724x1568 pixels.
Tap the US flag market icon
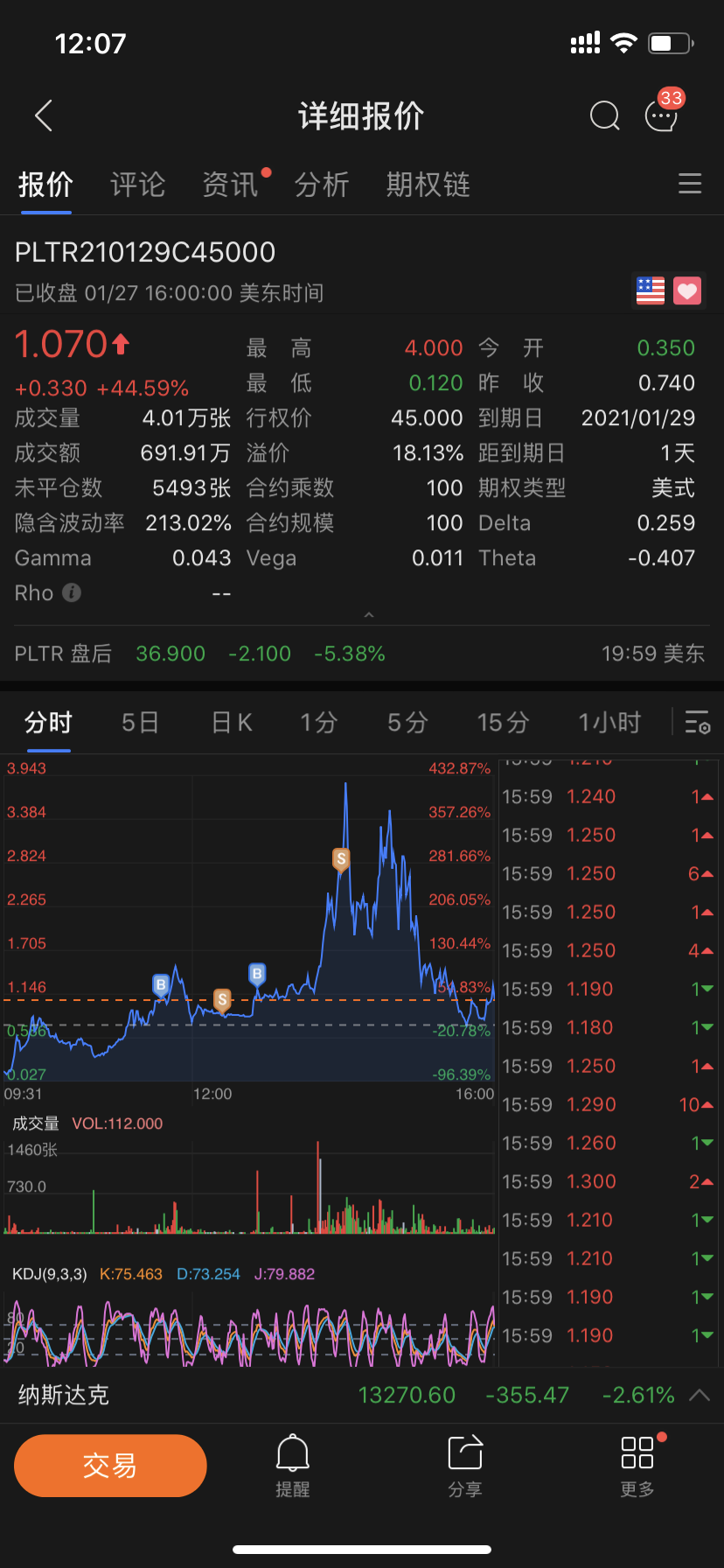[x=649, y=290]
